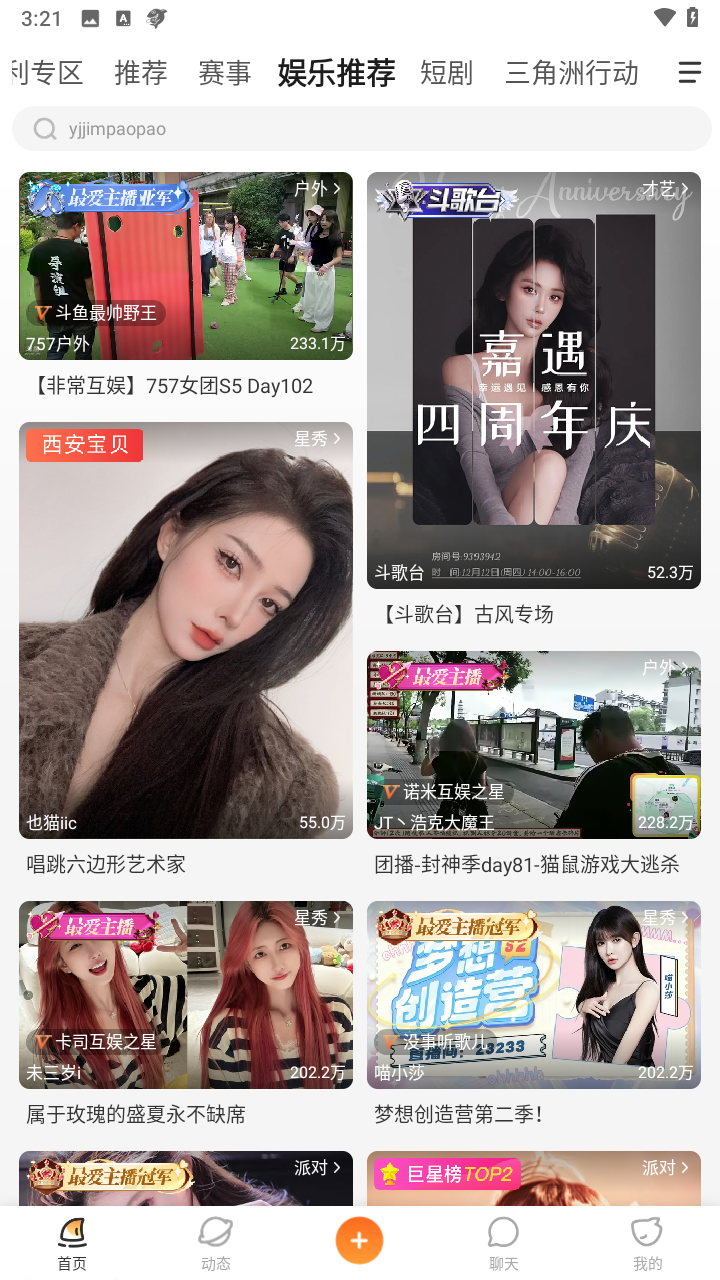Open the 巨星榜TOP2 派对 stream

pos(533,1178)
